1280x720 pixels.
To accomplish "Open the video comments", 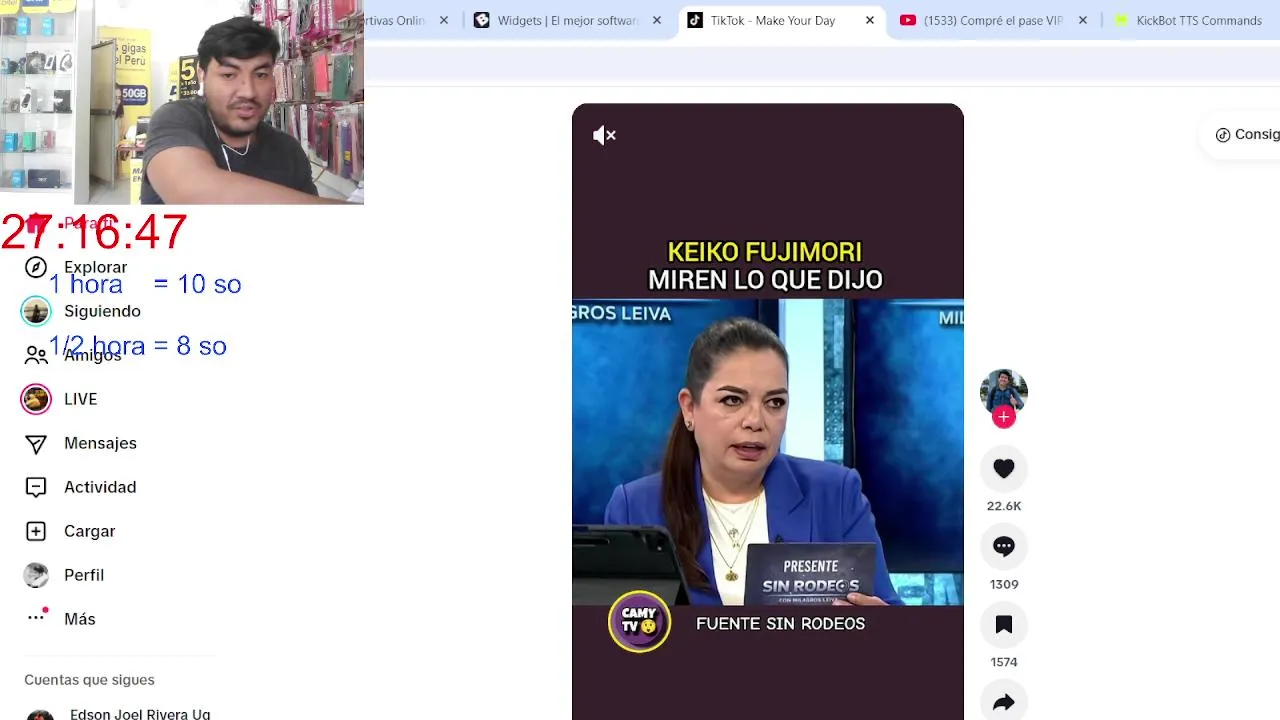I will pos(1003,546).
